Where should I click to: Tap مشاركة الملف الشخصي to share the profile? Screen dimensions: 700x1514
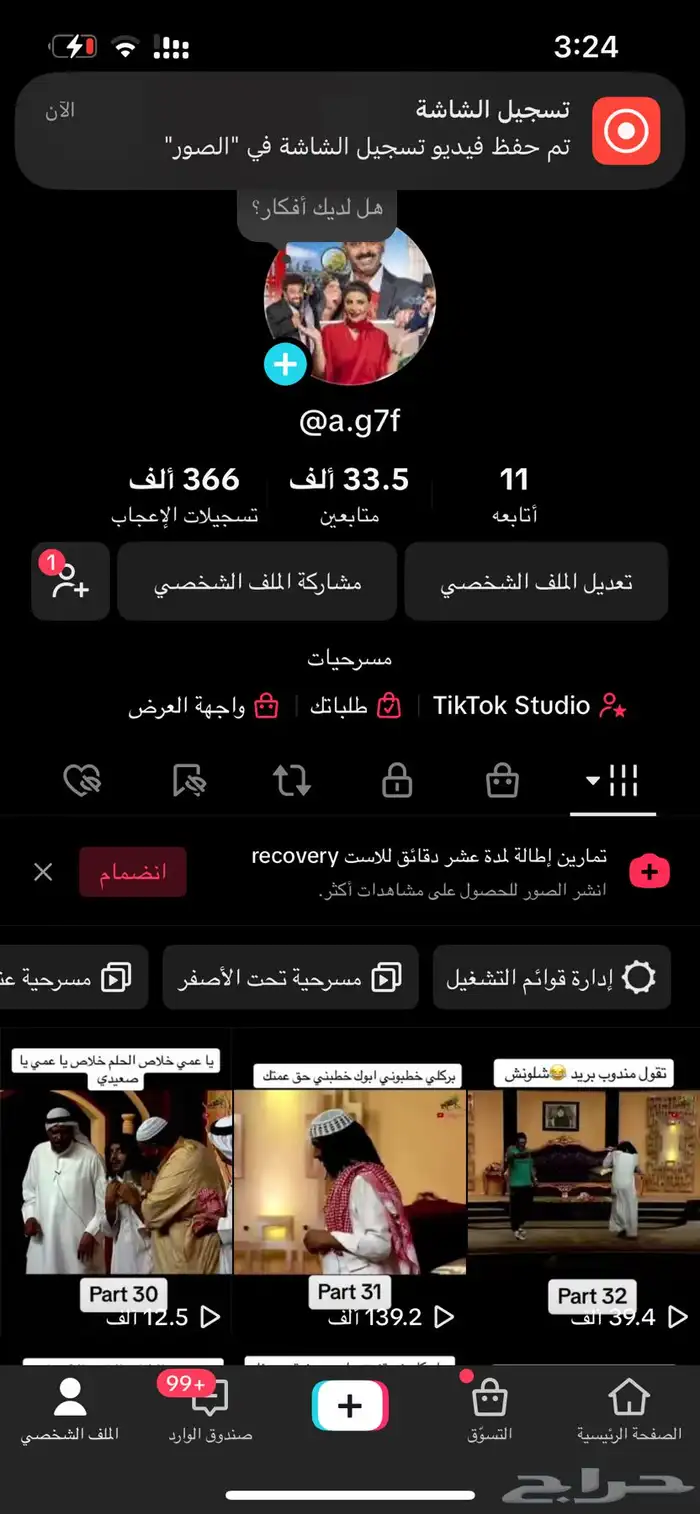pos(257,583)
